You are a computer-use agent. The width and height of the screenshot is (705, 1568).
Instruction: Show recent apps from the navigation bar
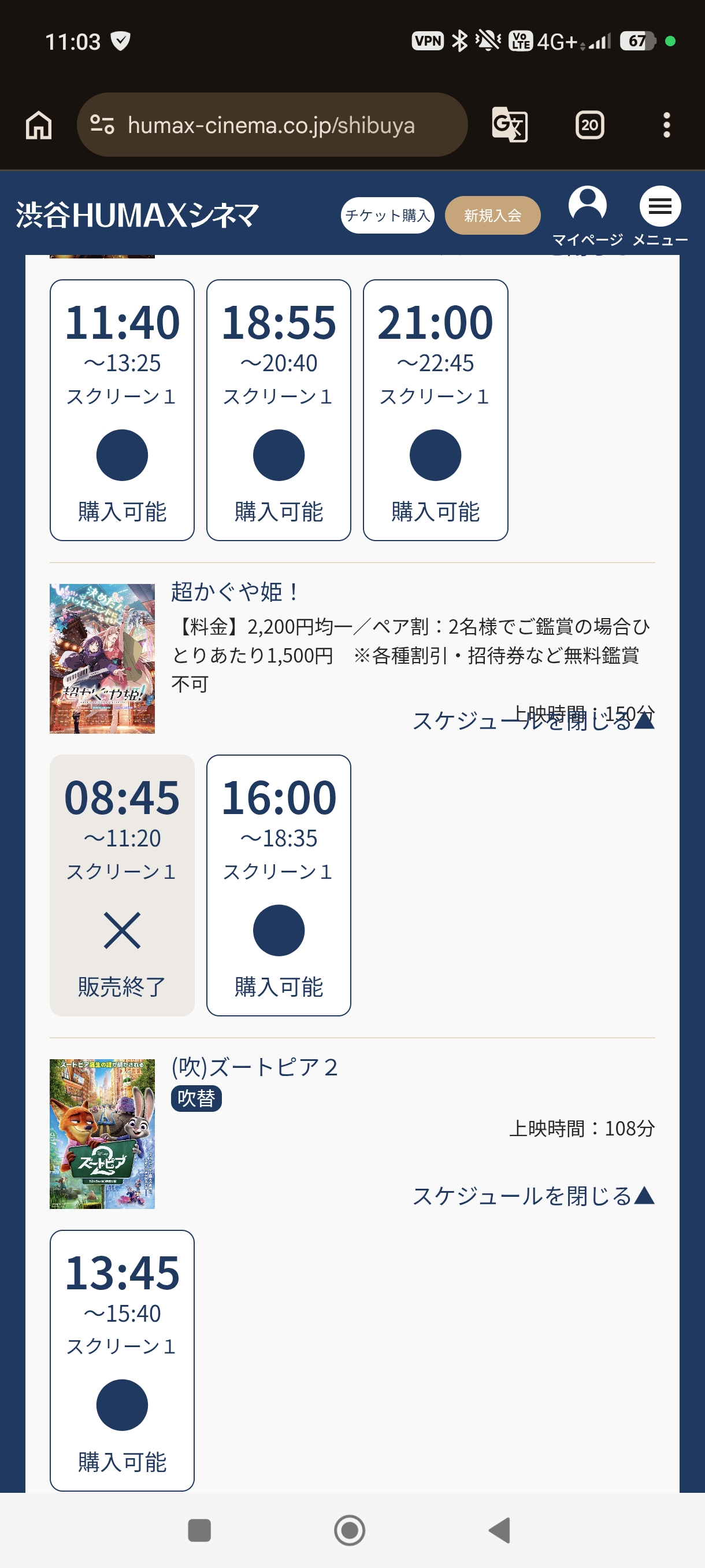coord(199,1530)
